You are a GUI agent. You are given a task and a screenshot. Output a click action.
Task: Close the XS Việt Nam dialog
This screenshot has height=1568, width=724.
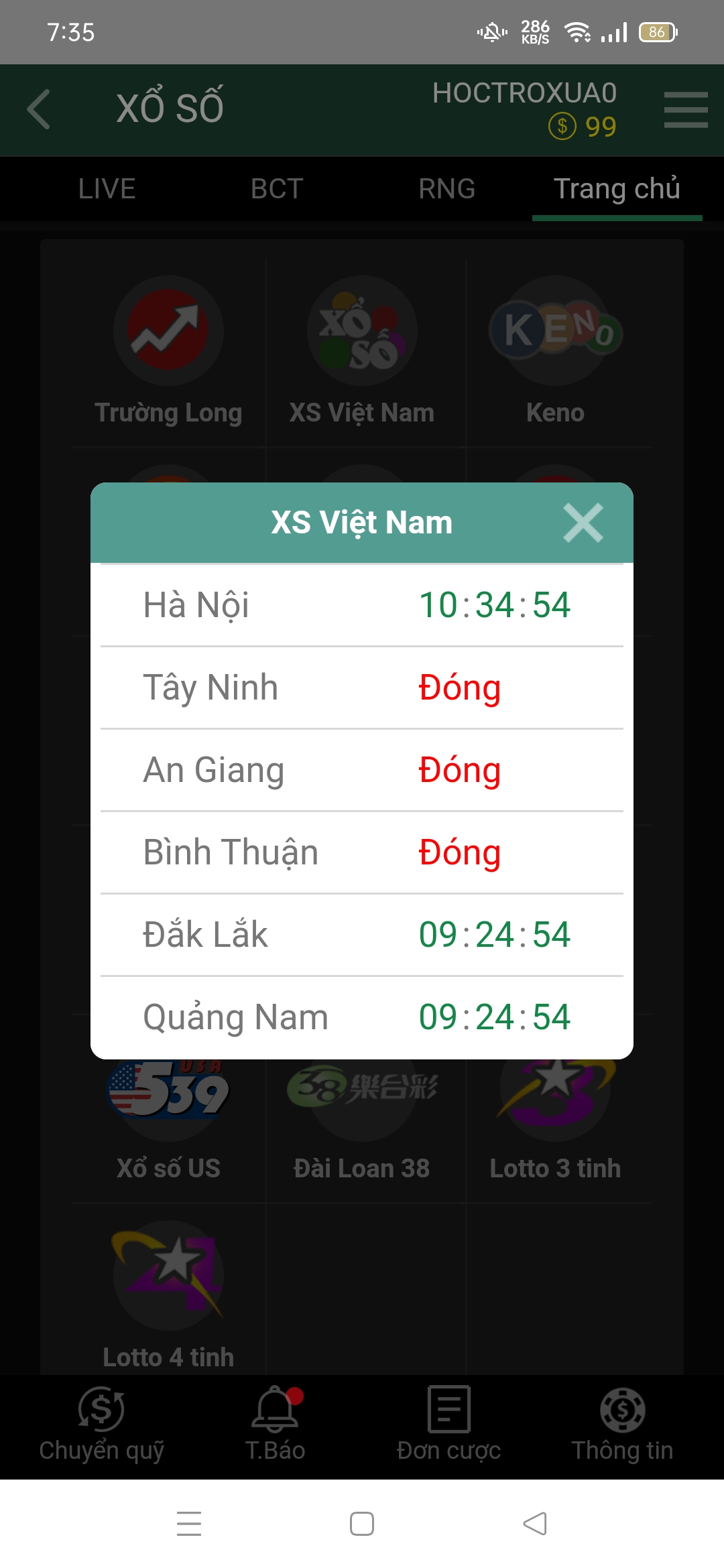click(x=583, y=523)
